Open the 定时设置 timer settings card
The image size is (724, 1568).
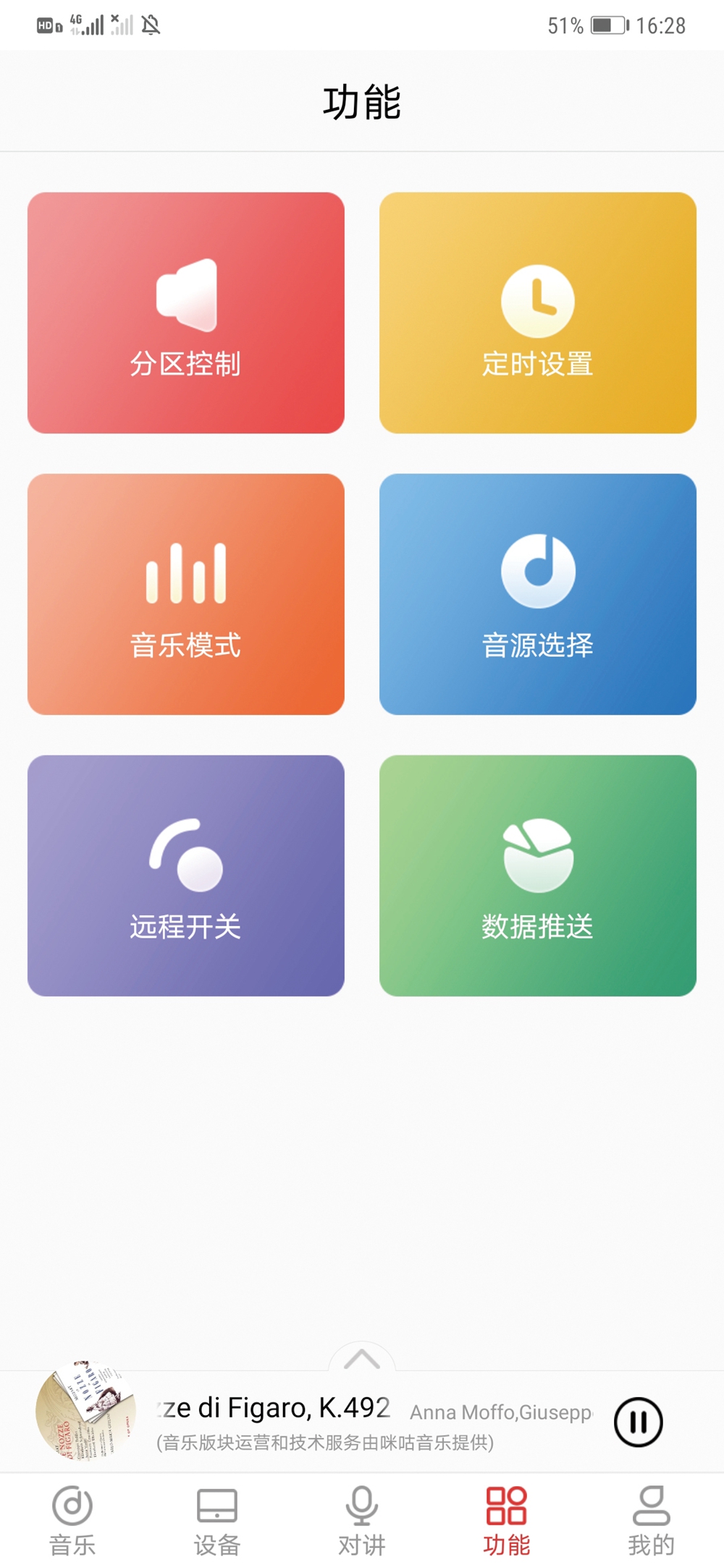tap(537, 313)
